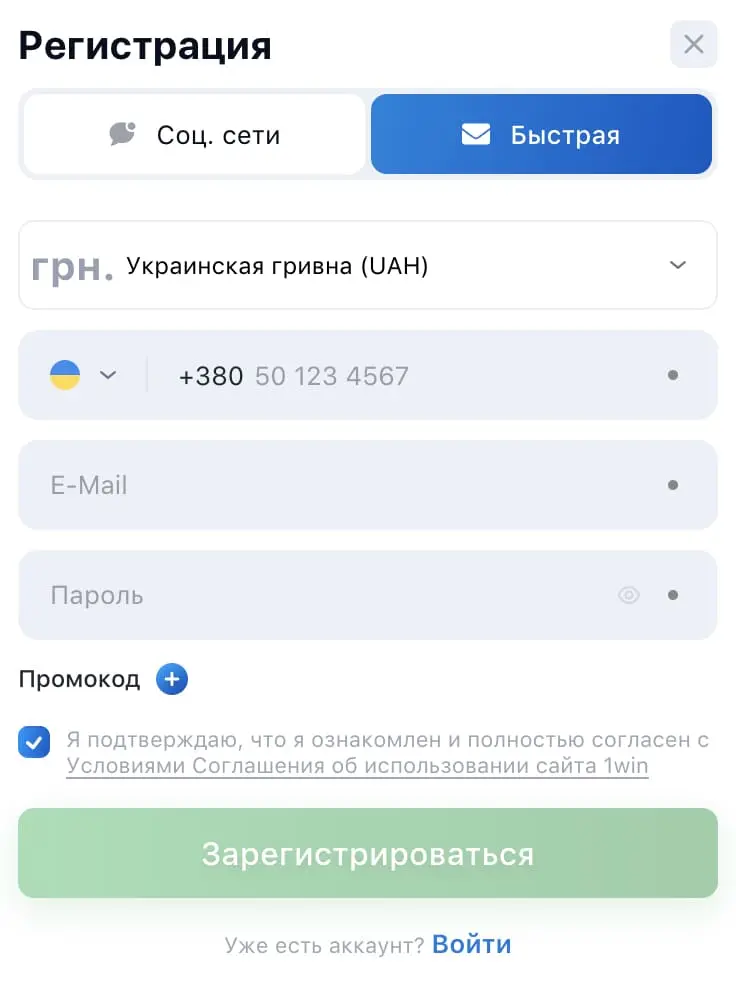Image resolution: width=736 pixels, height=983 pixels.
Task: Uncheck the agreement confirmation checkbox
Action: coord(34,742)
